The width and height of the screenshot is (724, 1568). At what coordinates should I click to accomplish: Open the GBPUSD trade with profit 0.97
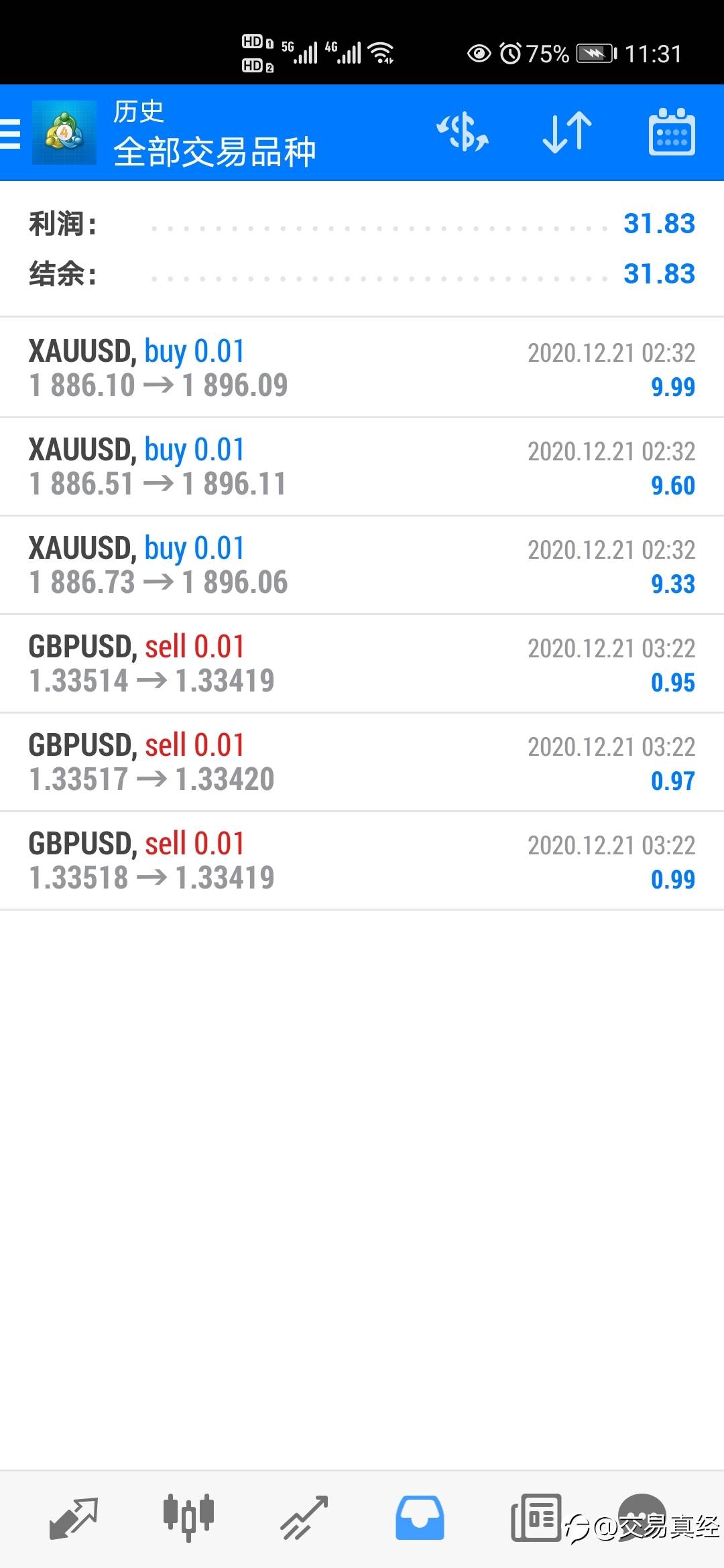pos(362,762)
